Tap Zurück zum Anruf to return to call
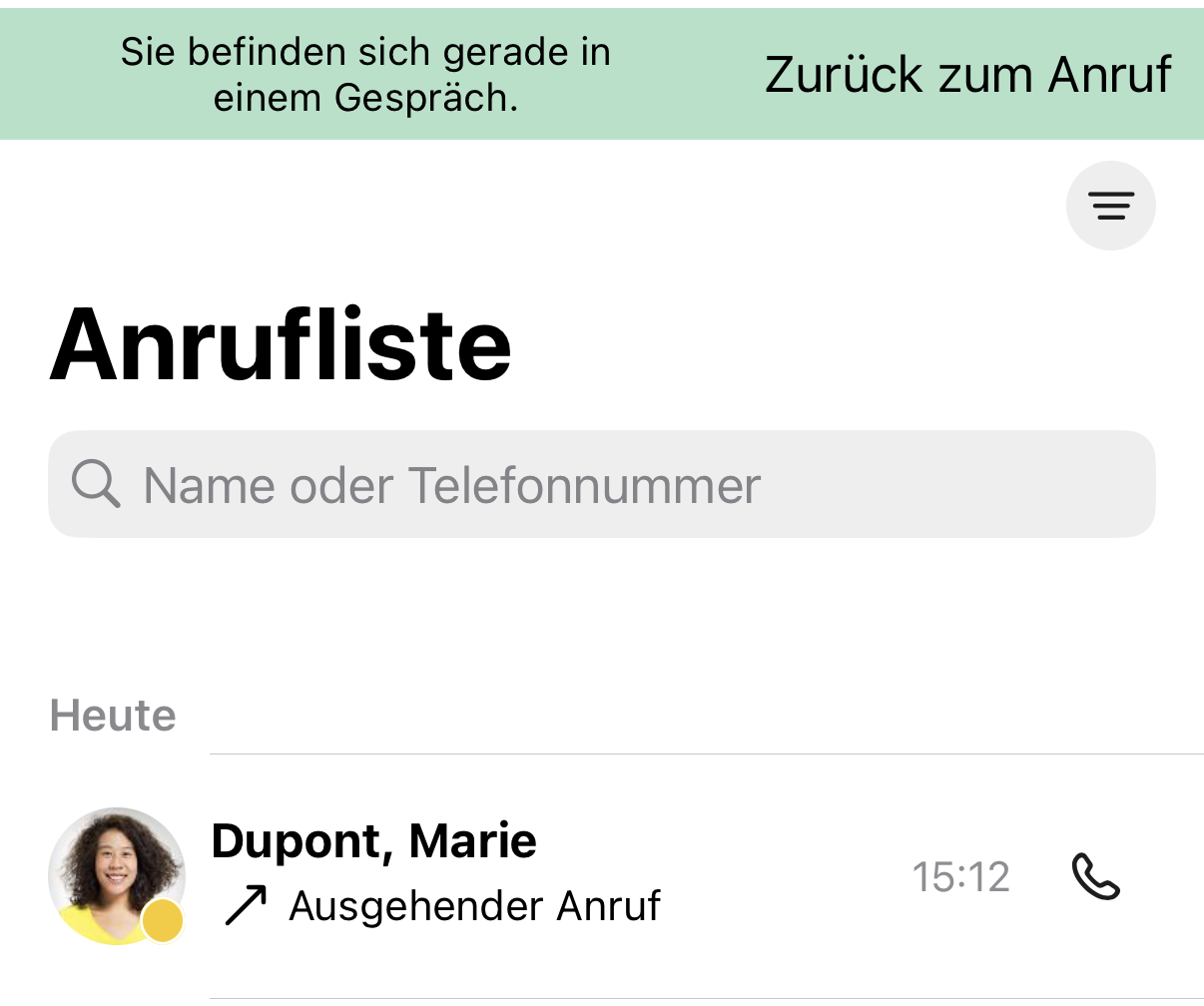Screen dimensions: 1204x1006 click(x=967, y=75)
